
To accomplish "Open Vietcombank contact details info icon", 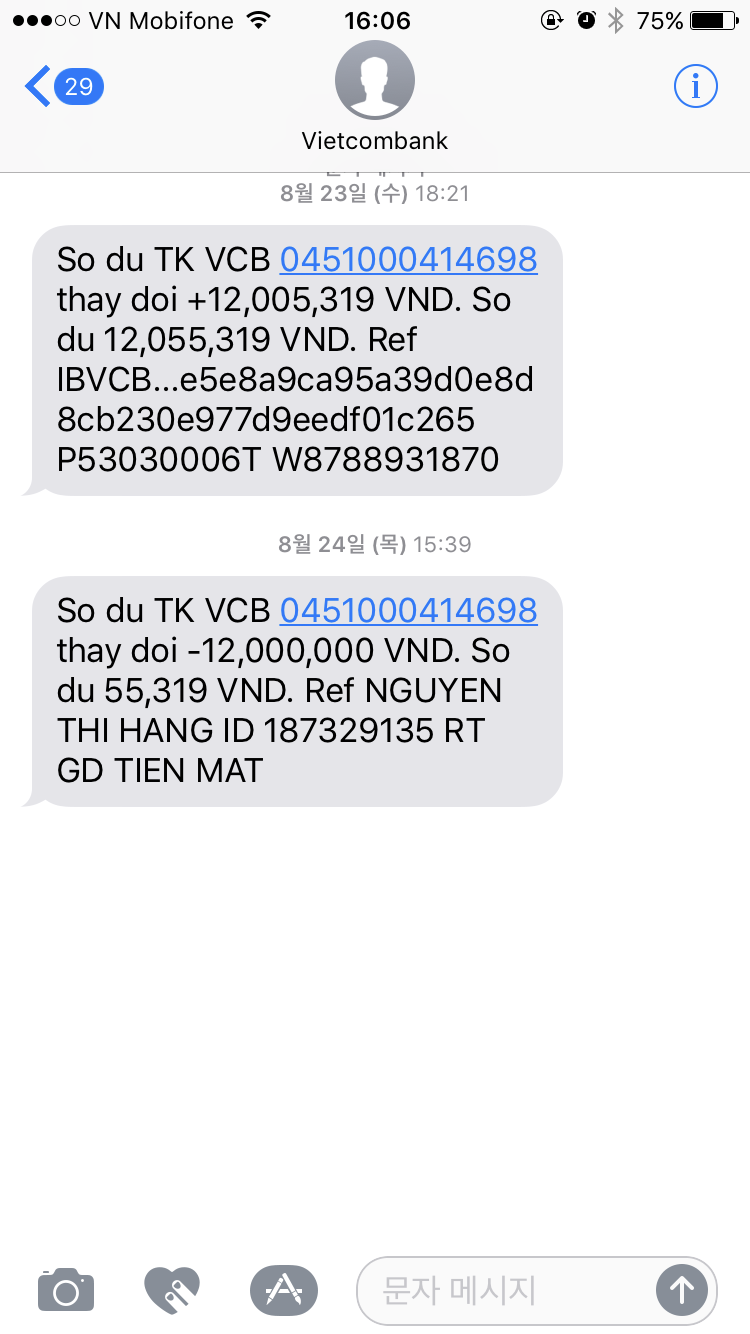I will click(x=695, y=87).
